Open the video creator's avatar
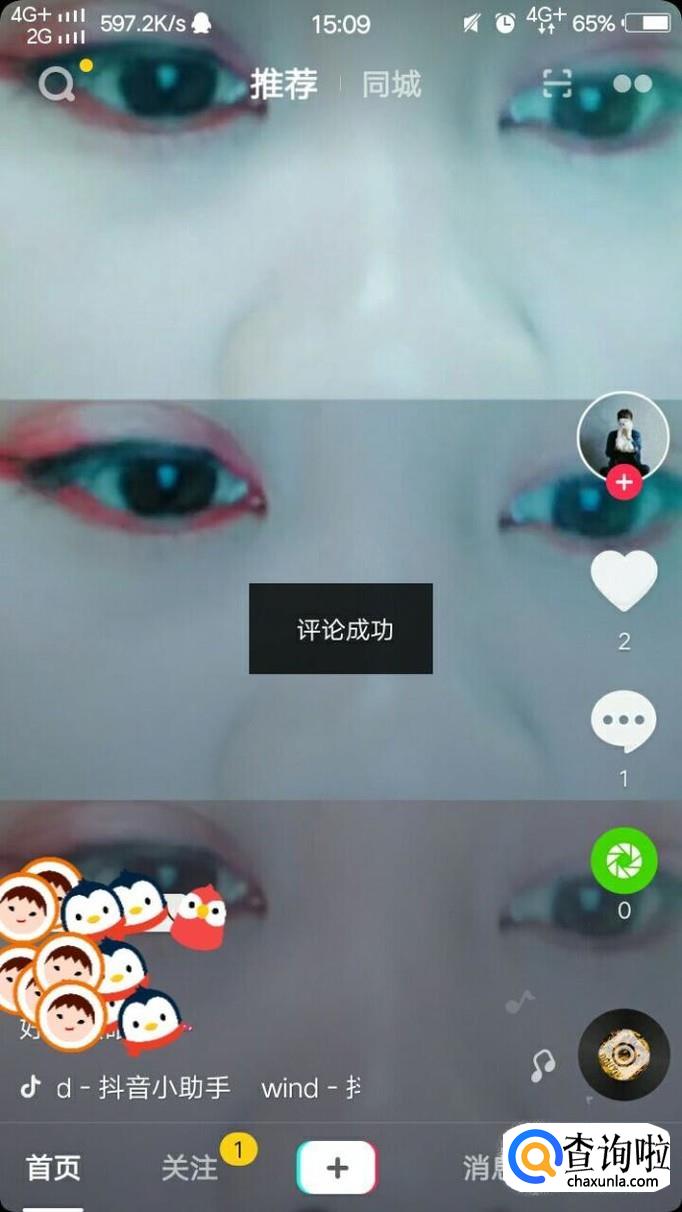682x1212 pixels. (x=623, y=436)
